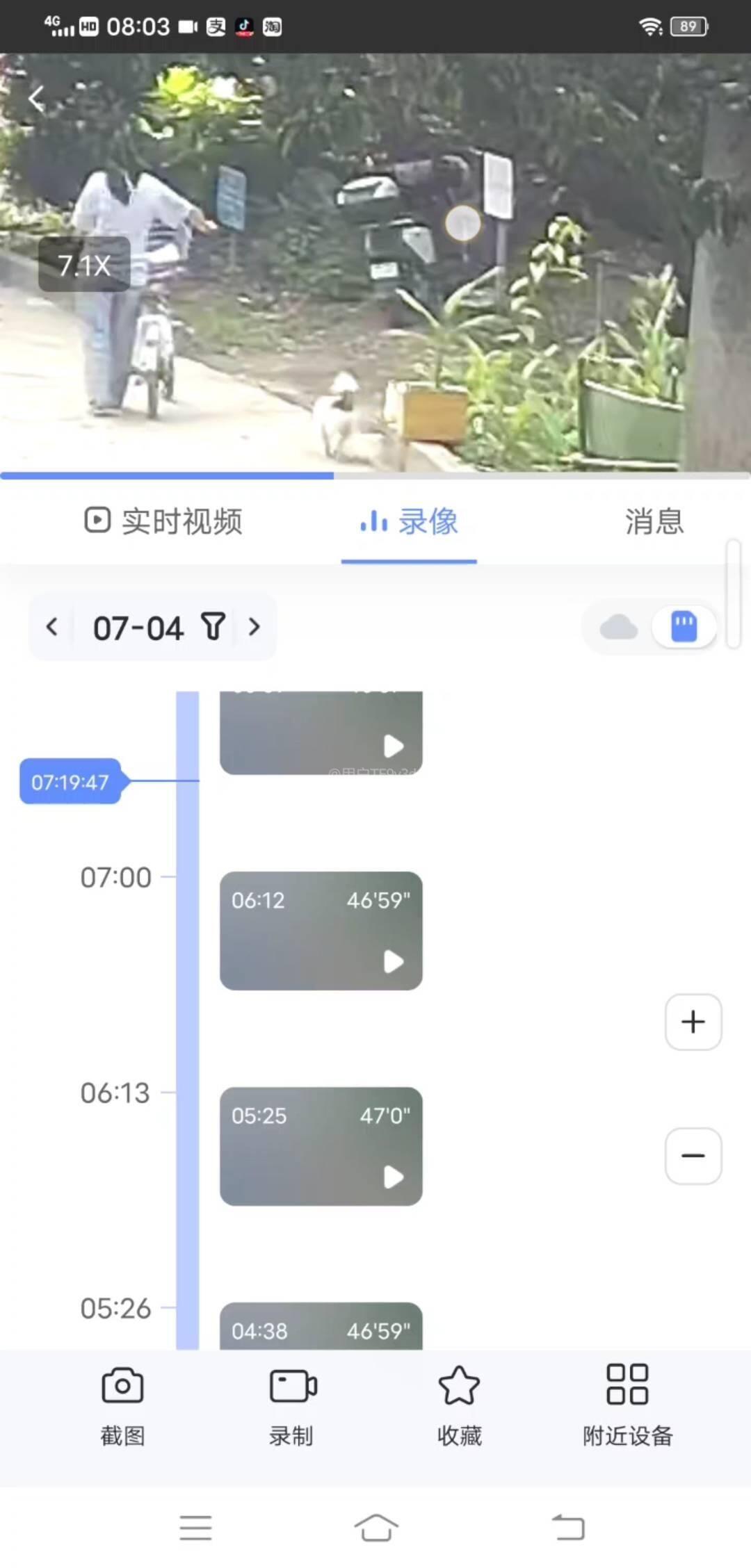Go back using the arrow over video
751x1568 pixels.
point(36,98)
